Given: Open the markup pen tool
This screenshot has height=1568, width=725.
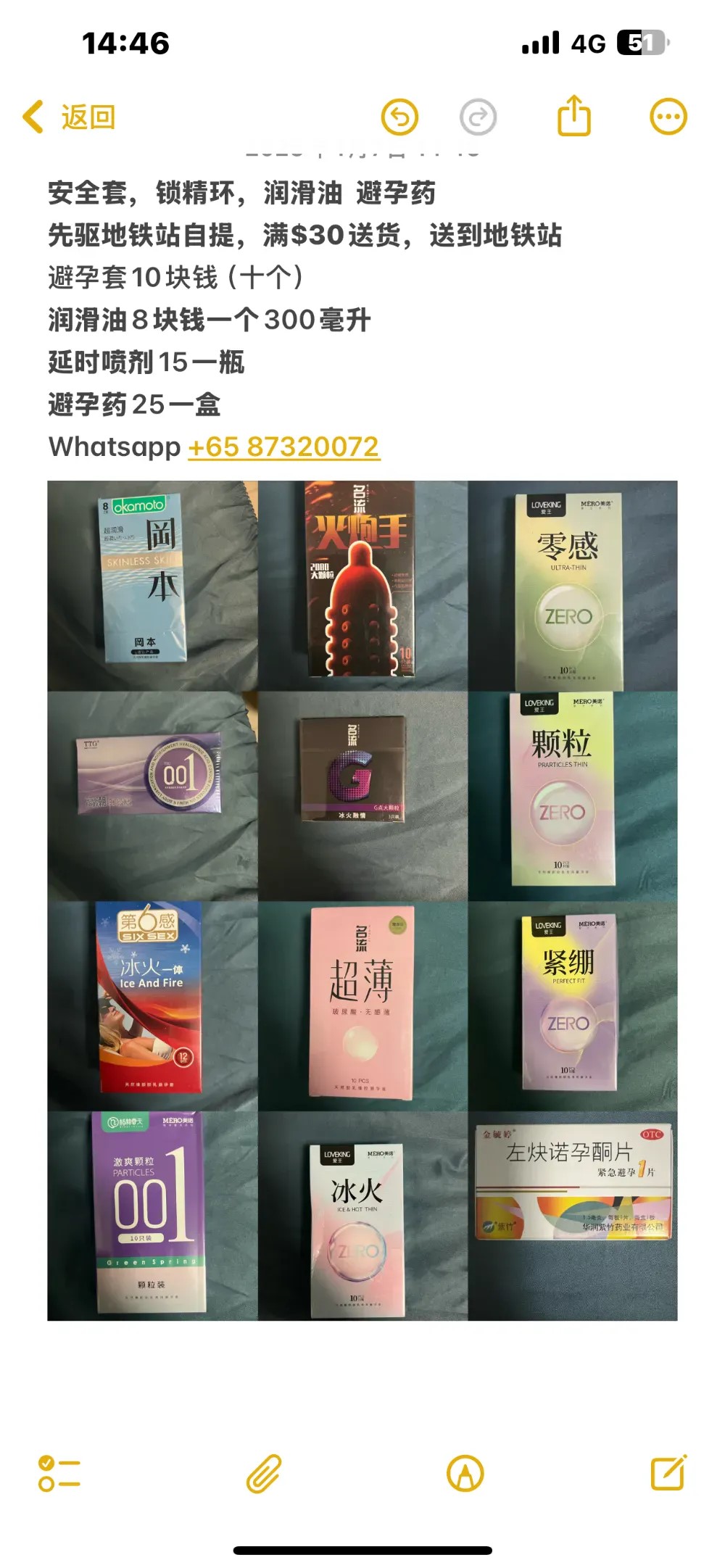Looking at the screenshot, I should tap(465, 1473).
